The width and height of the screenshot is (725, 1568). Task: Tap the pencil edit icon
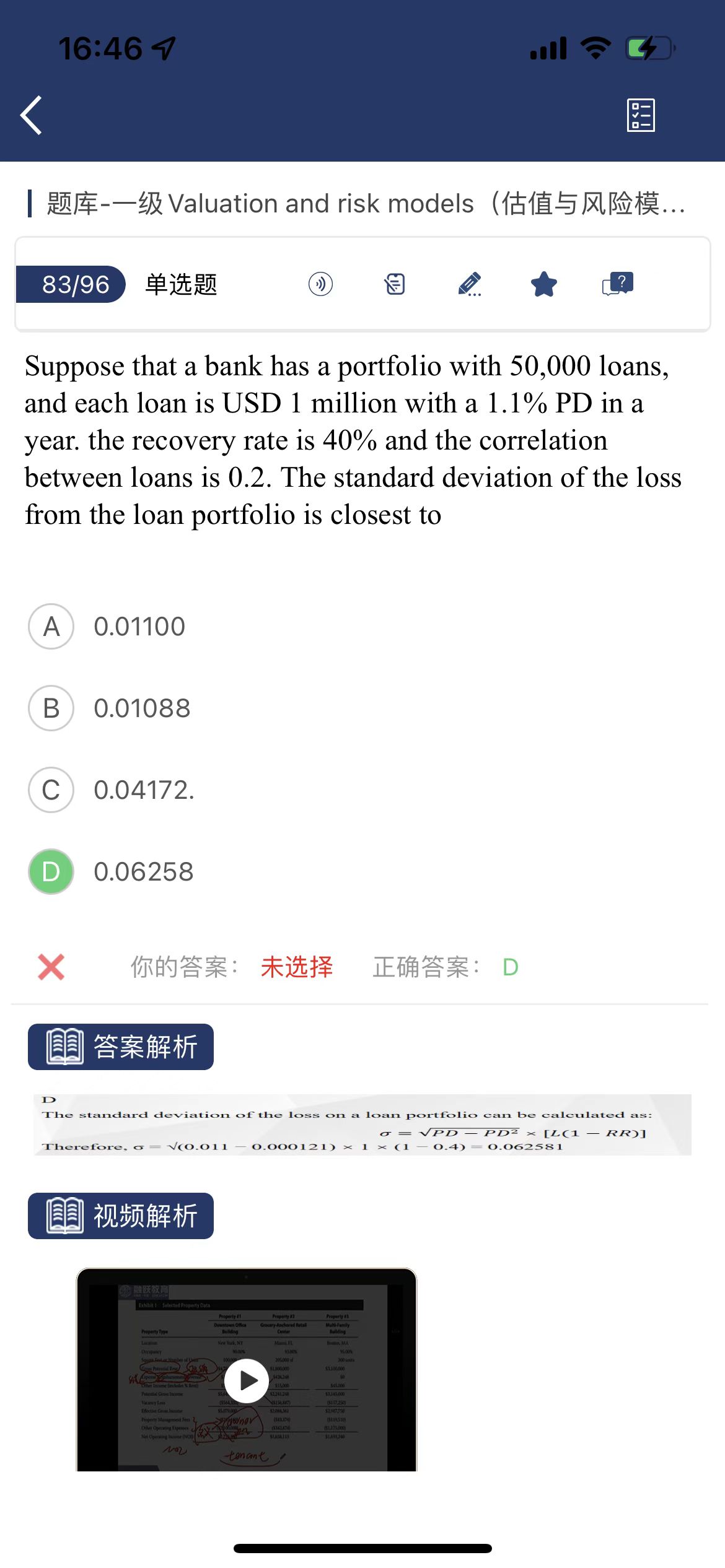470,284
